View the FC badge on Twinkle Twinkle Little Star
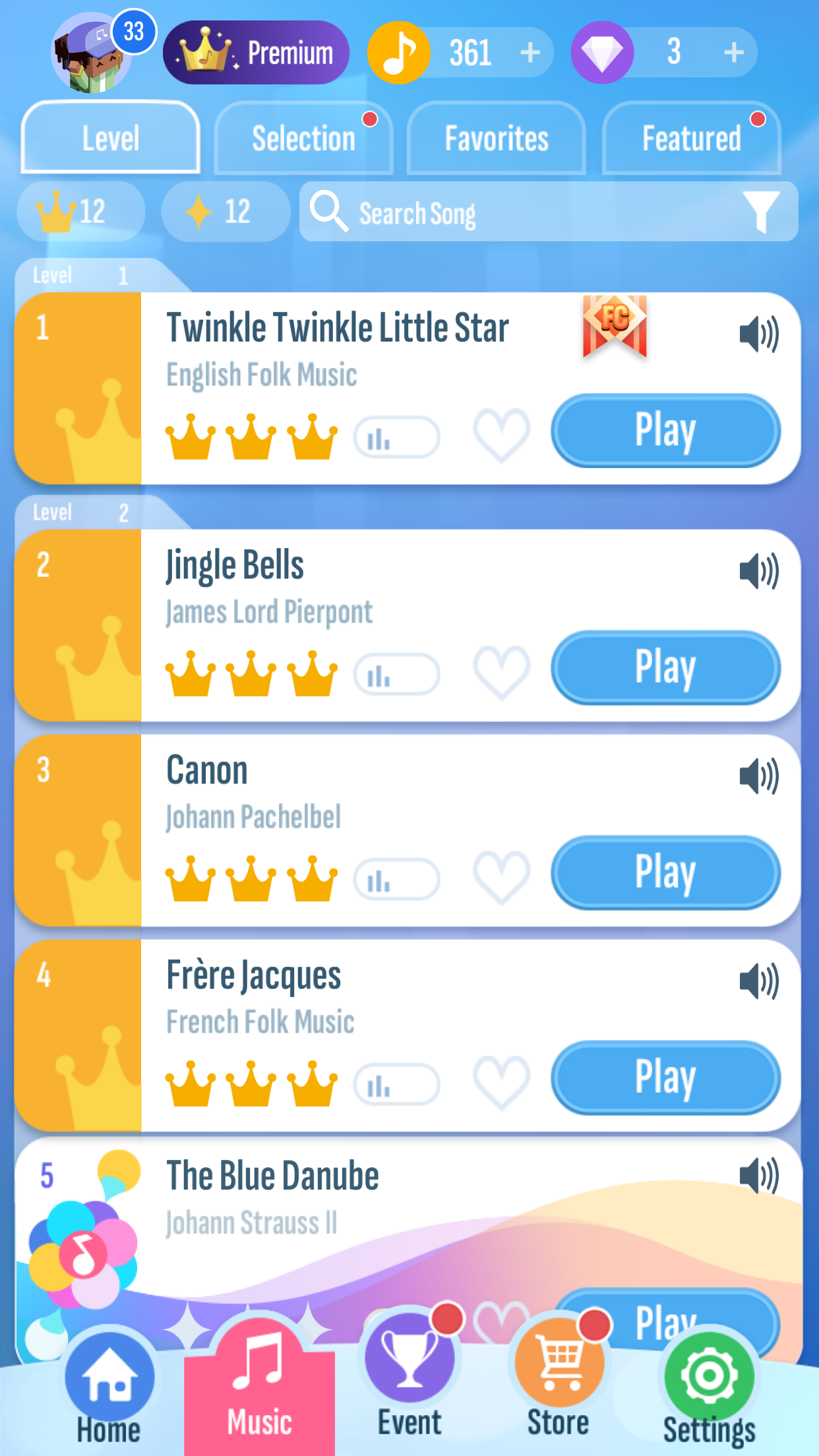The image size is (819, 1456). 615,328
